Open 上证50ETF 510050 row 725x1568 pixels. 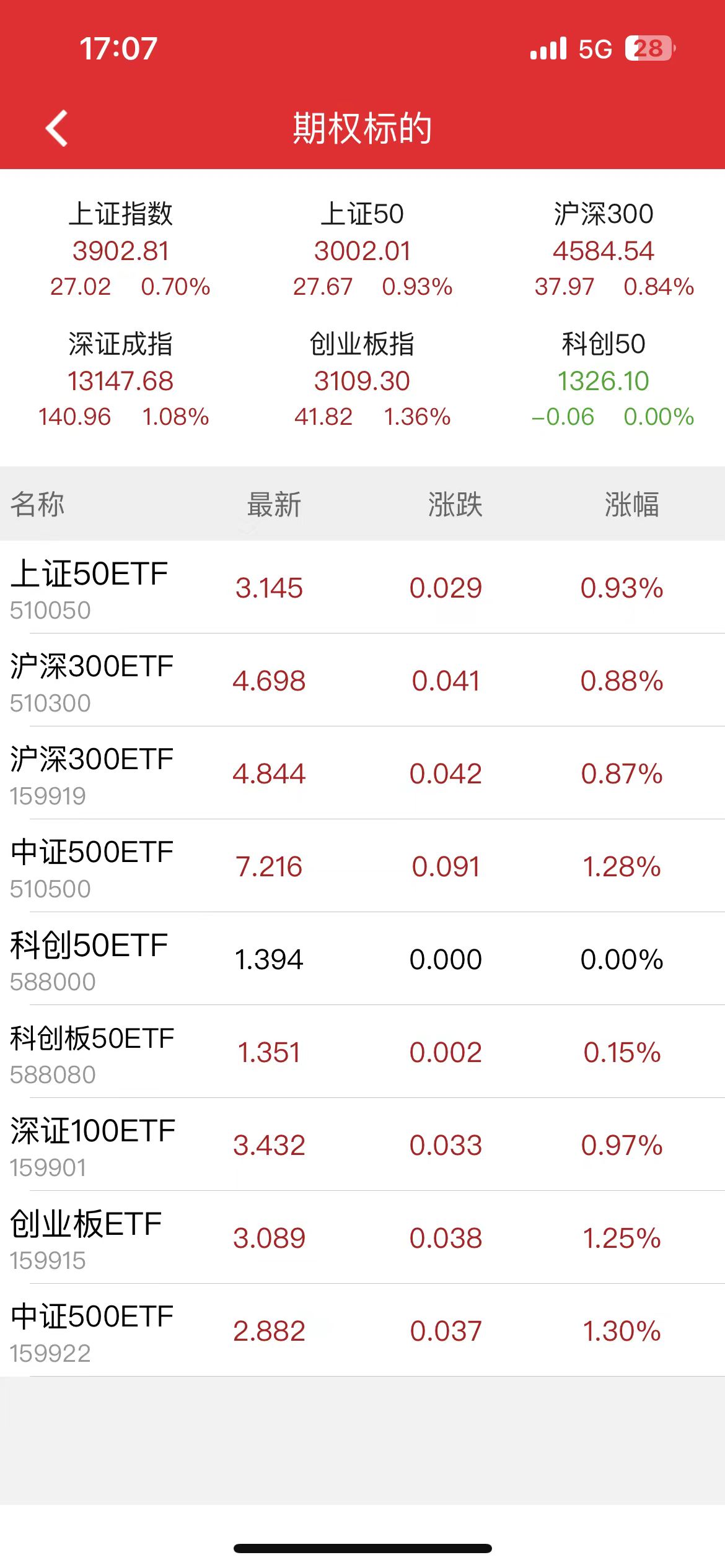coord(362,588)
